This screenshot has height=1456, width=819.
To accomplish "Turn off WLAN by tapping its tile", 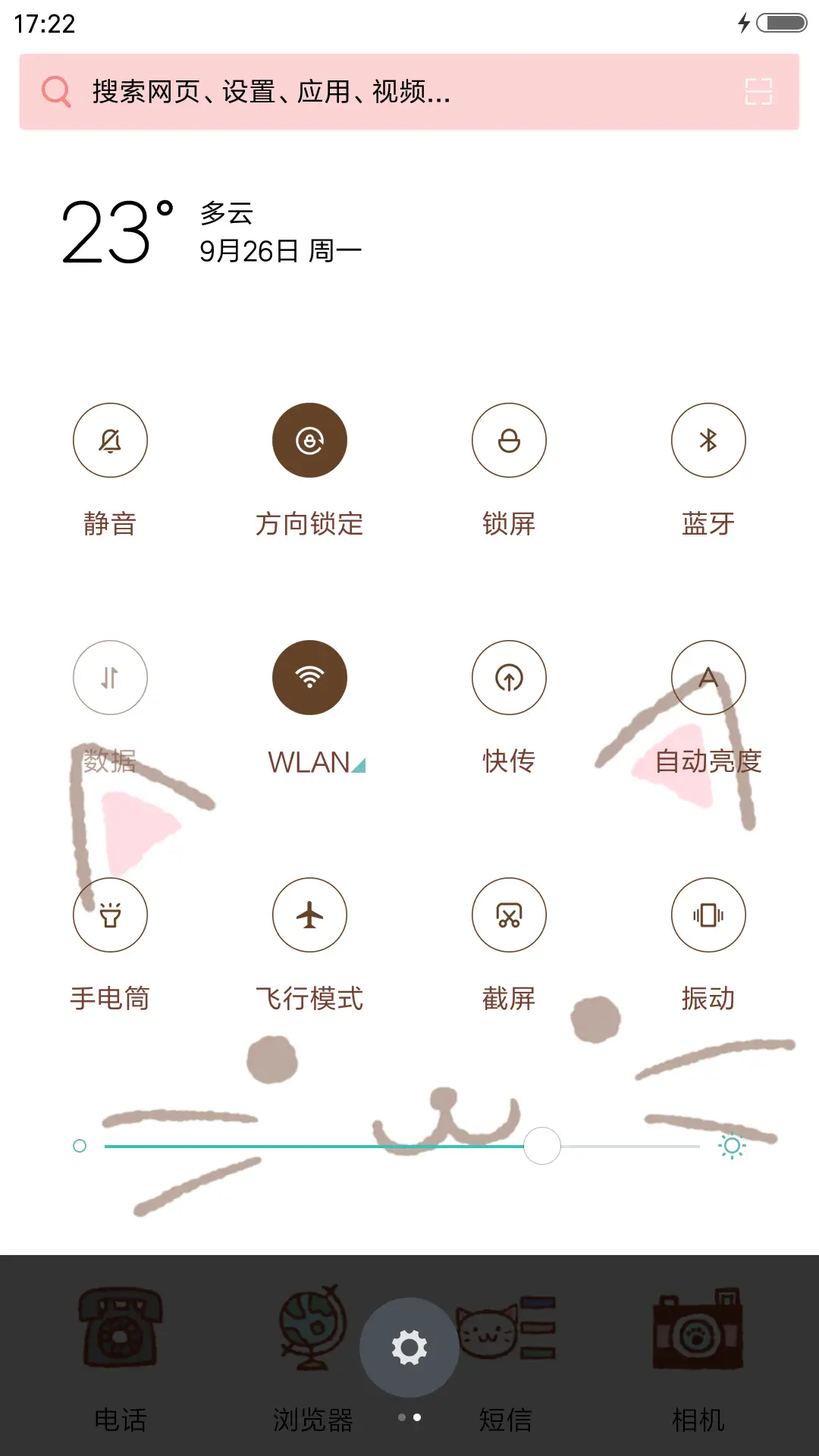I will [x=309, y=678].
